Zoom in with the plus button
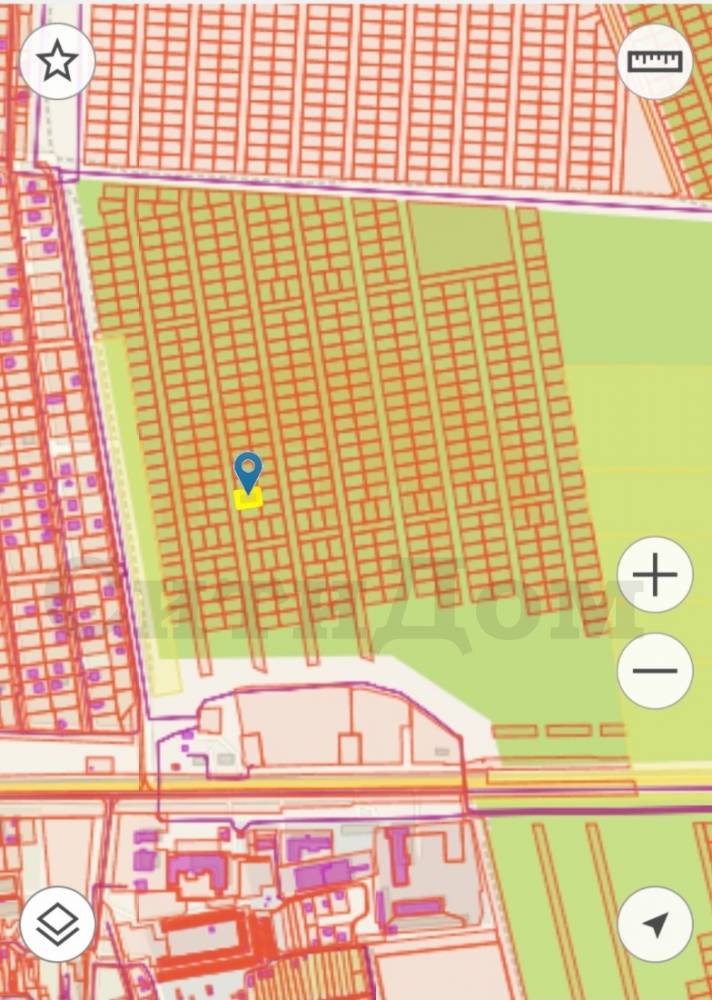 pyautogui.click(x=655, y=575)
